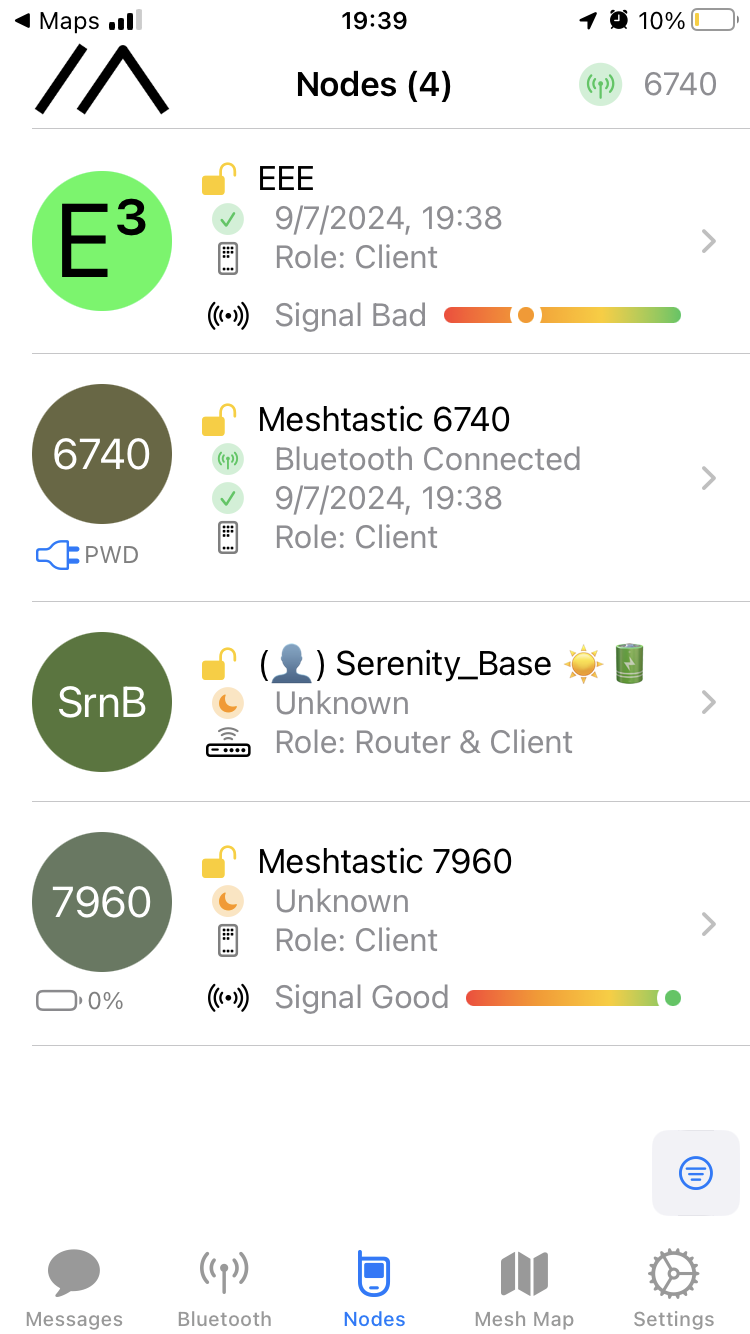Tap the connected 6740 radio indicator
Screen dimensions: 750x1334
648,84
